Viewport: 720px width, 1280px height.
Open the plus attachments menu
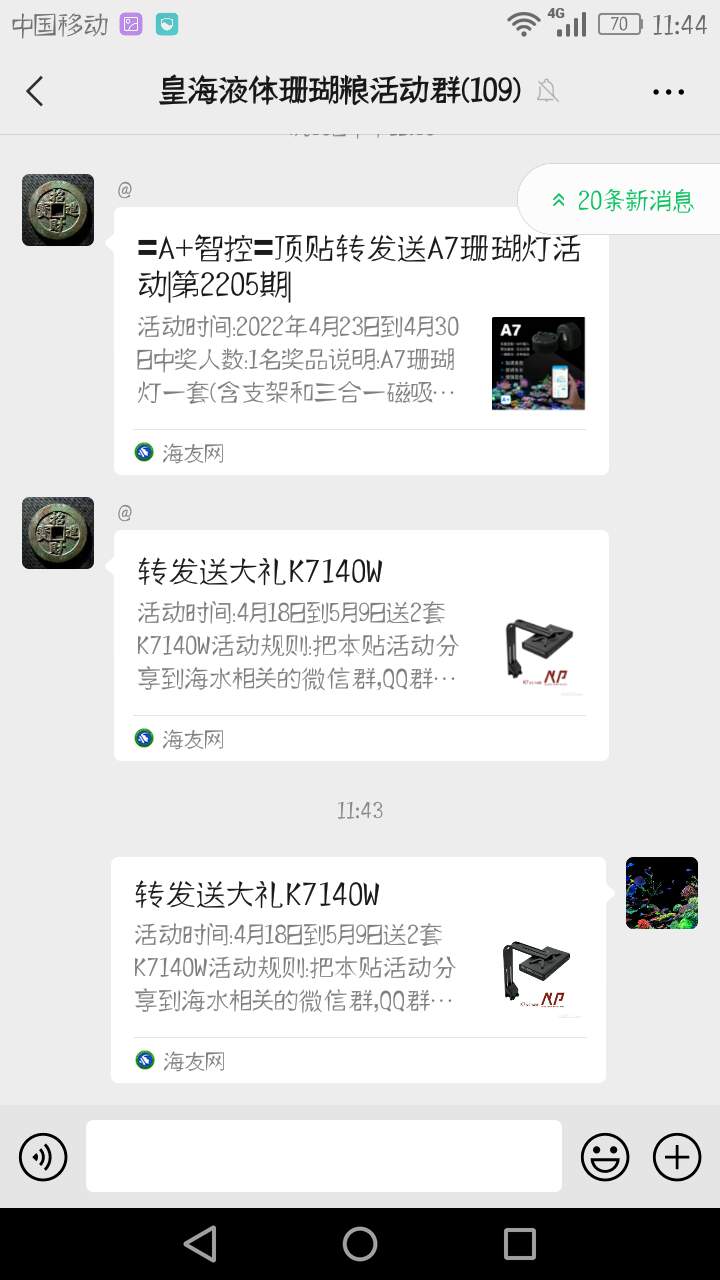click(x=677, y=1157)
